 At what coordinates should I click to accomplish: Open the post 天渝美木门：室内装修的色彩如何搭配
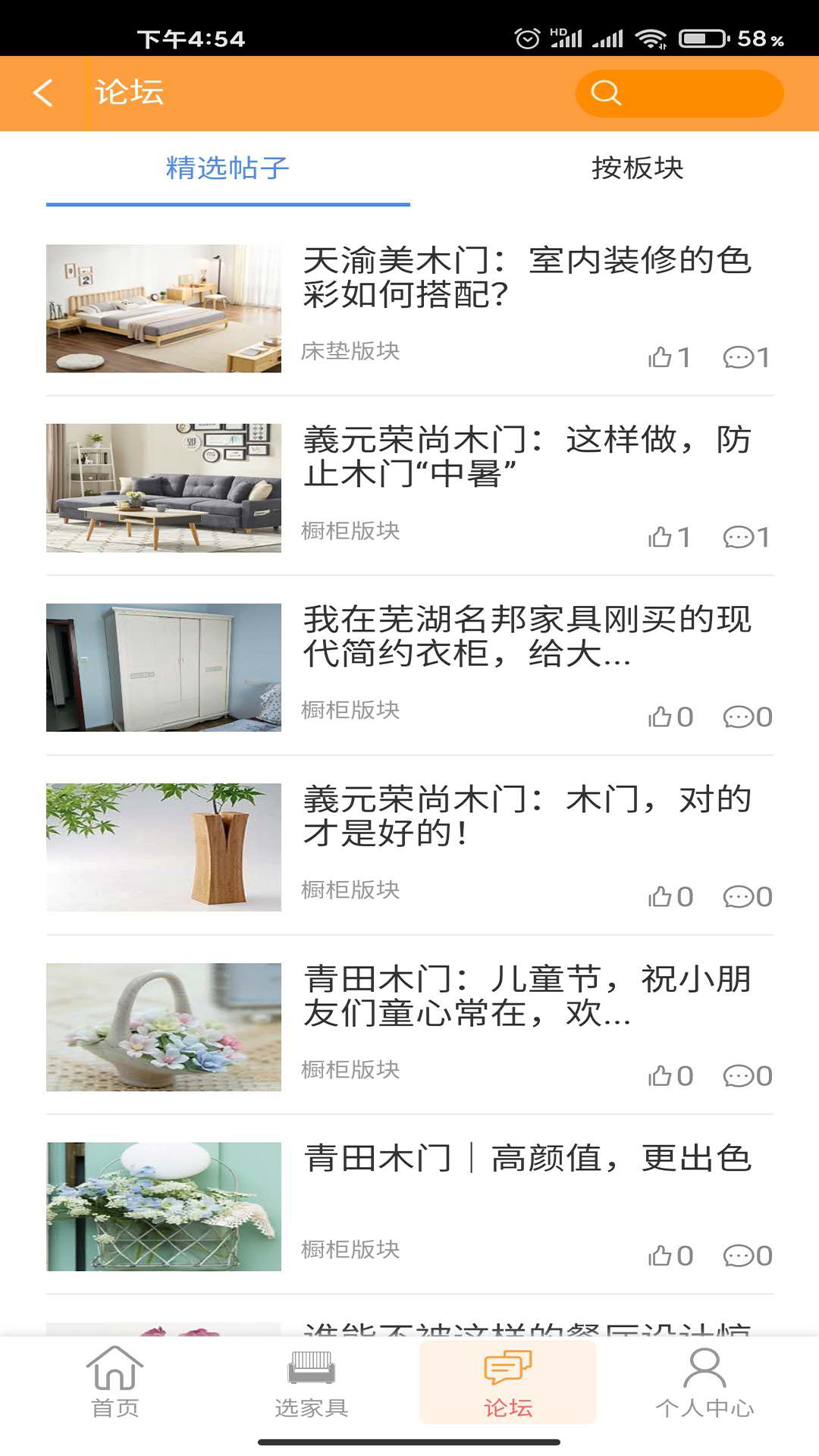tap(526, 278)
